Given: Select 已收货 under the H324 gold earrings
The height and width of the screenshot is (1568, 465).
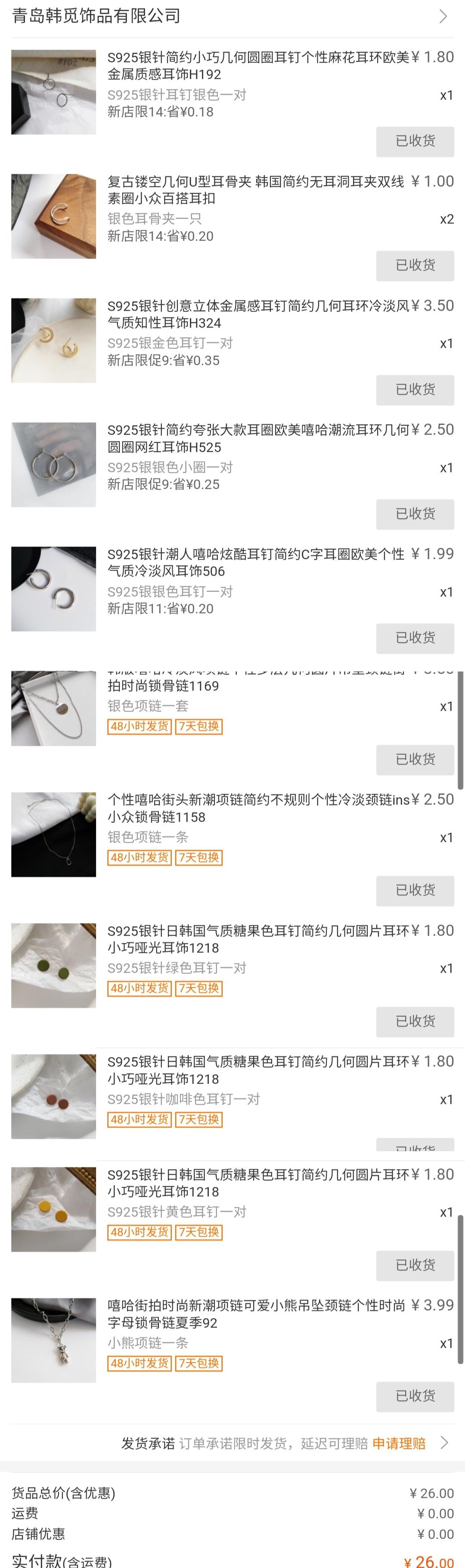Looking at the screenshot, I should pyautogui.click(x=415, y=390).
